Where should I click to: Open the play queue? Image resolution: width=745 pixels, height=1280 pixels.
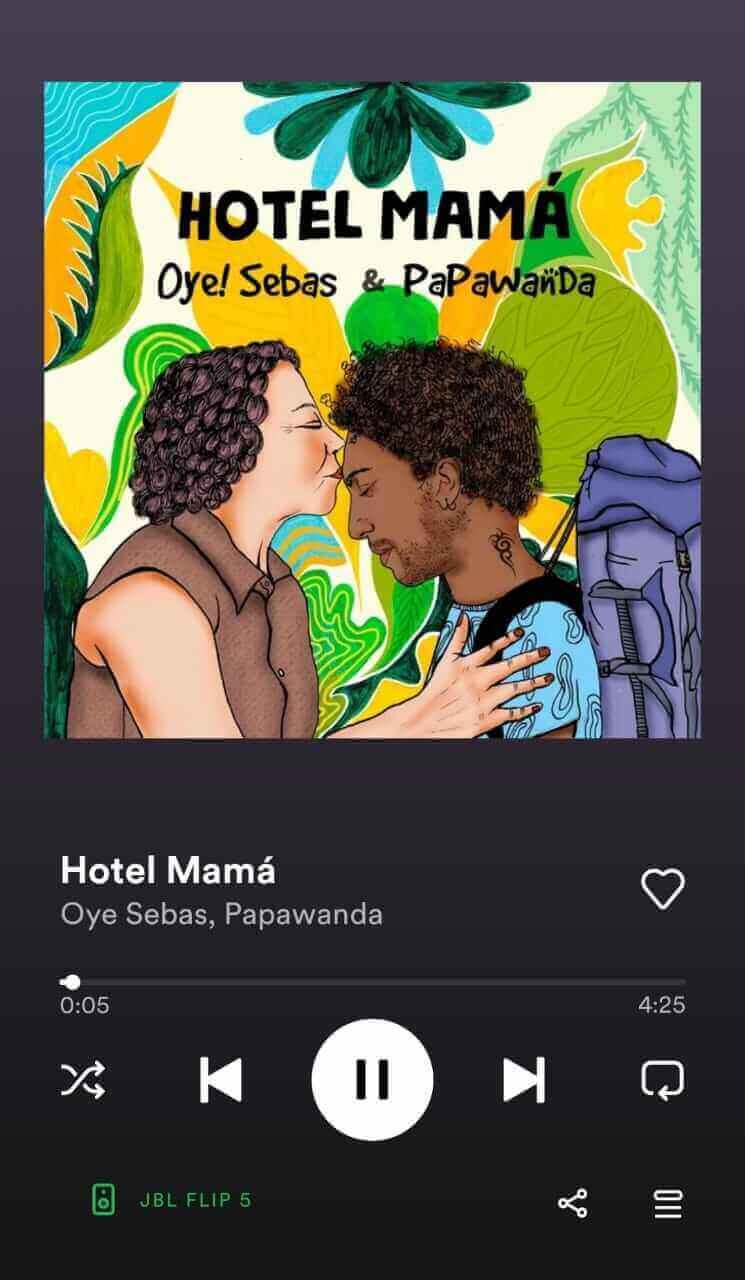pyautogui.click(x=667, y=1203)
